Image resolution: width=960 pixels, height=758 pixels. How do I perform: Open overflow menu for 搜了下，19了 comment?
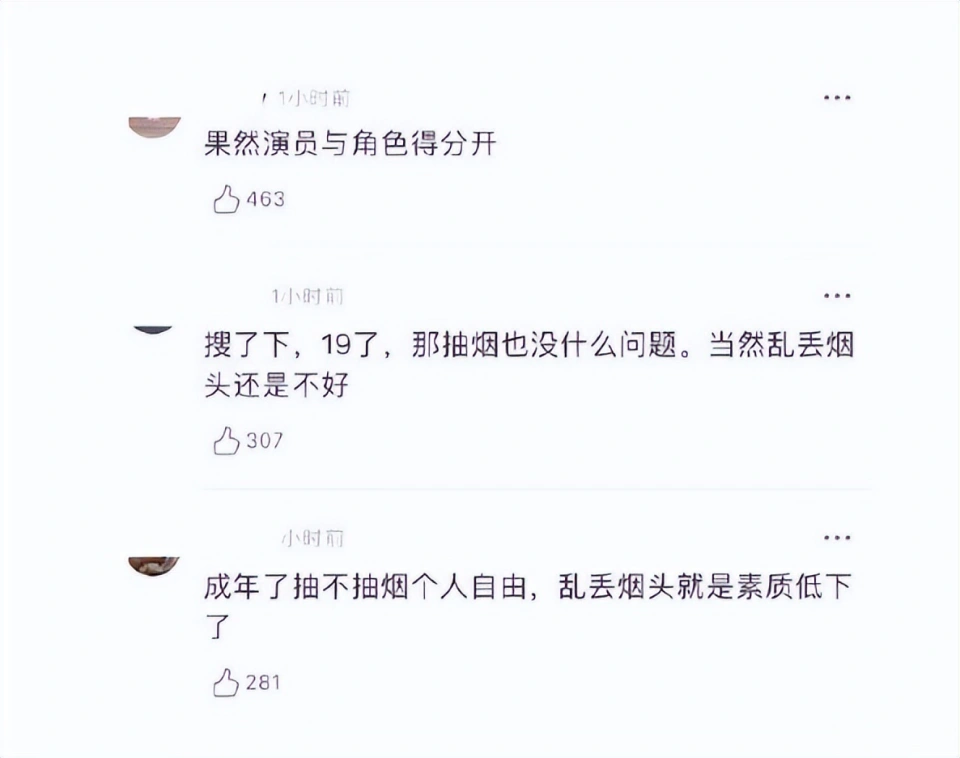(x=837, y=297)
